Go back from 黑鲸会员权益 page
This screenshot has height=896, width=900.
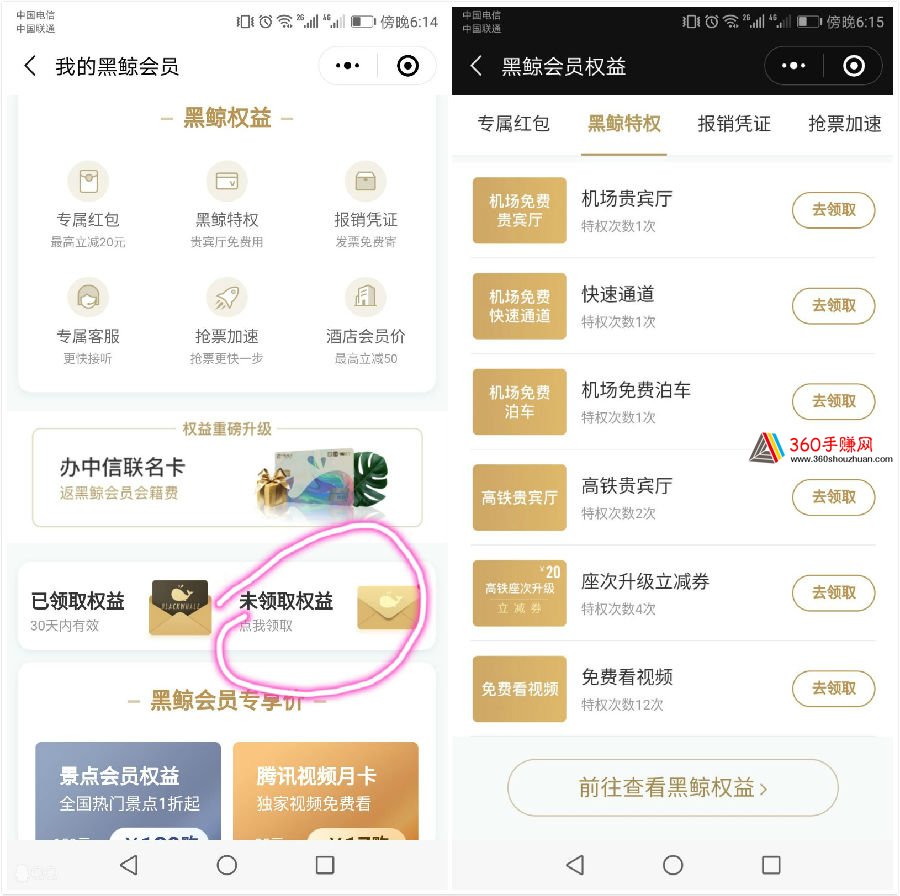pos(476,66)
